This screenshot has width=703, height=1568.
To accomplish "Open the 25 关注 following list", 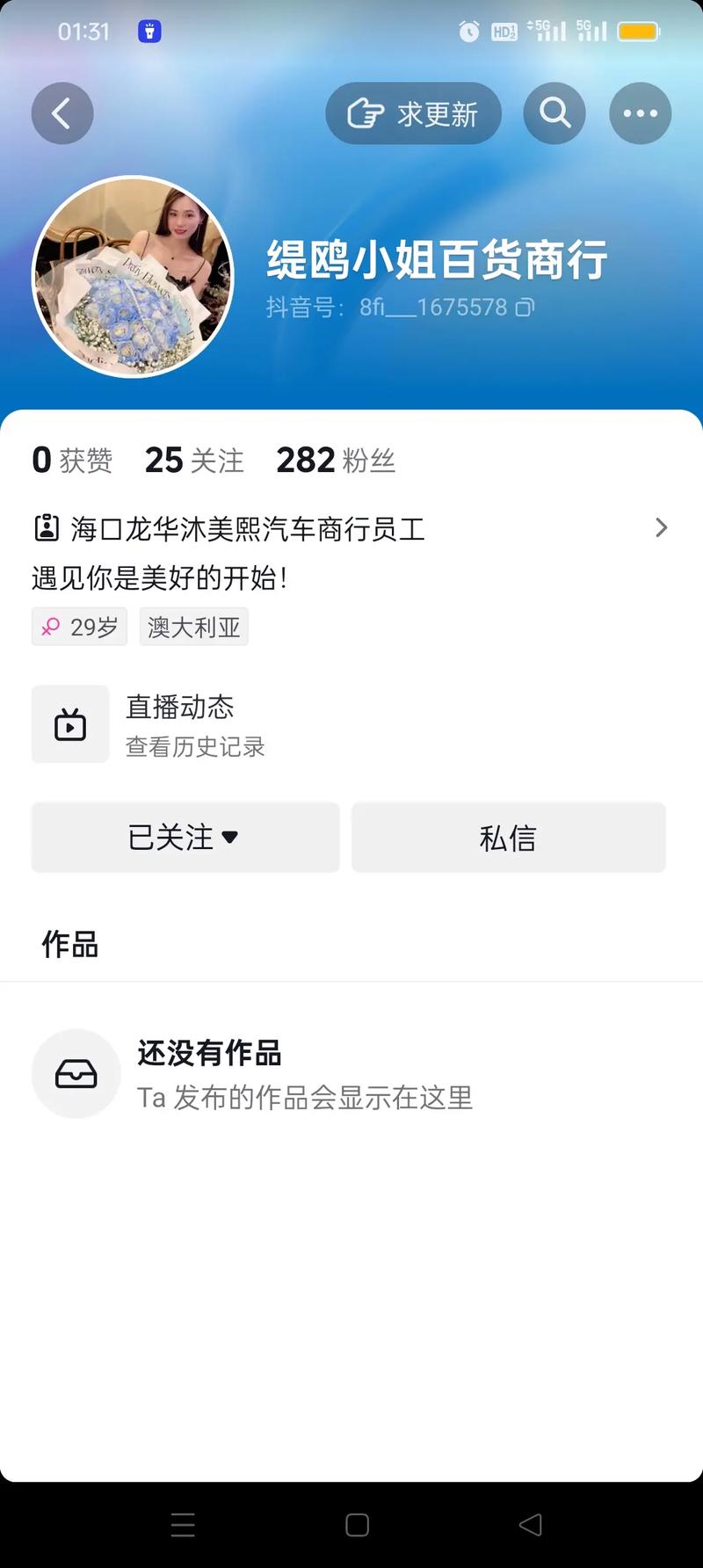I will [194, 460].
